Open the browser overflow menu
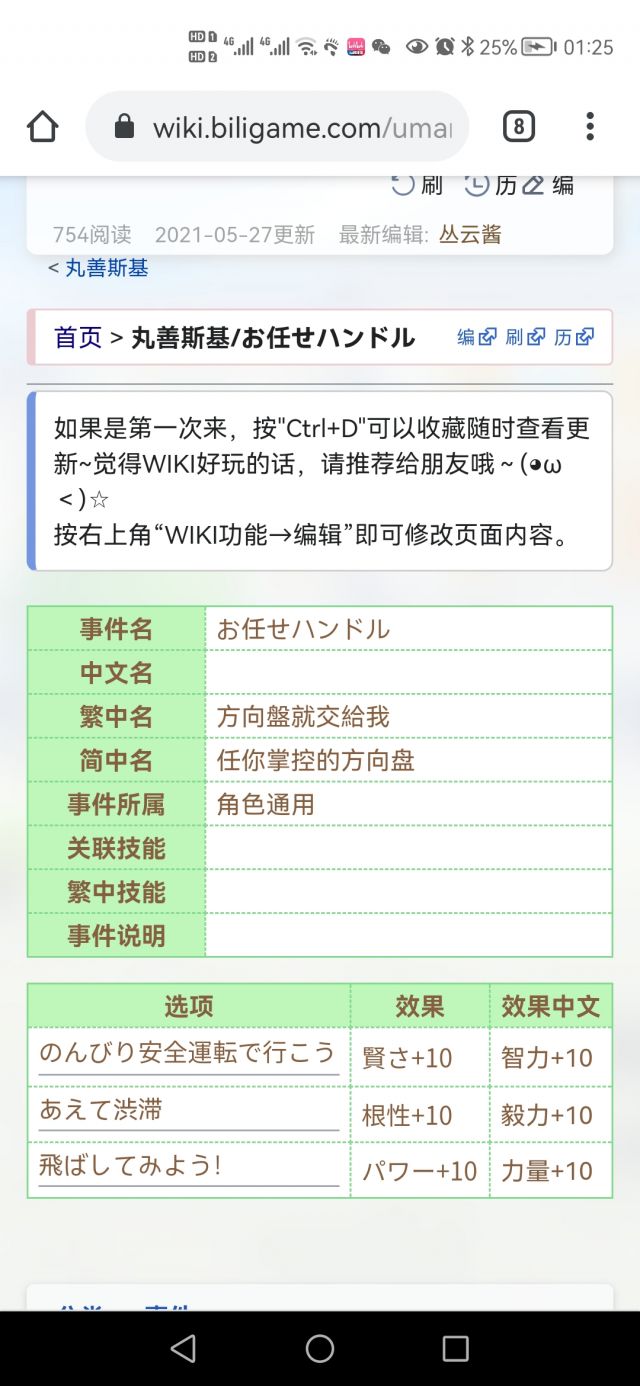 [590, 127]
